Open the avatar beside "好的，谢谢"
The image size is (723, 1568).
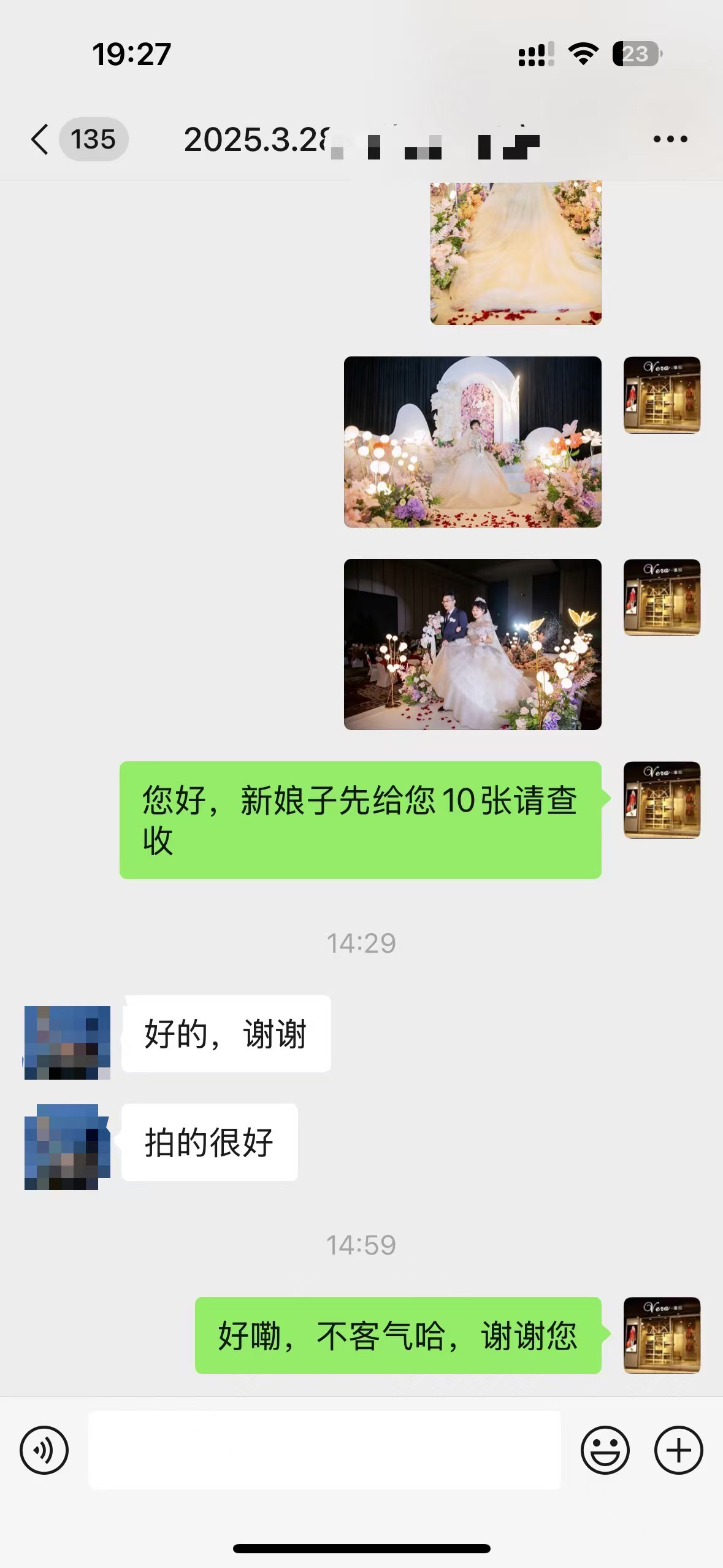pos(67,1042)
